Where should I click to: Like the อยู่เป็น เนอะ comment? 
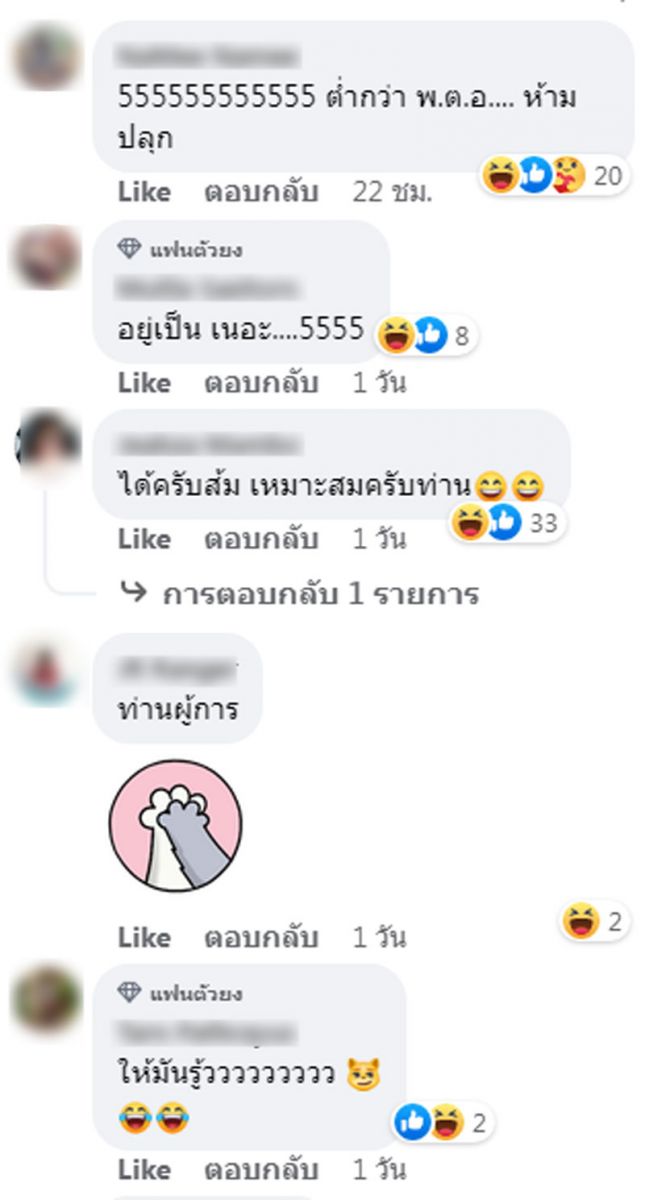click(x=144, y=382)
